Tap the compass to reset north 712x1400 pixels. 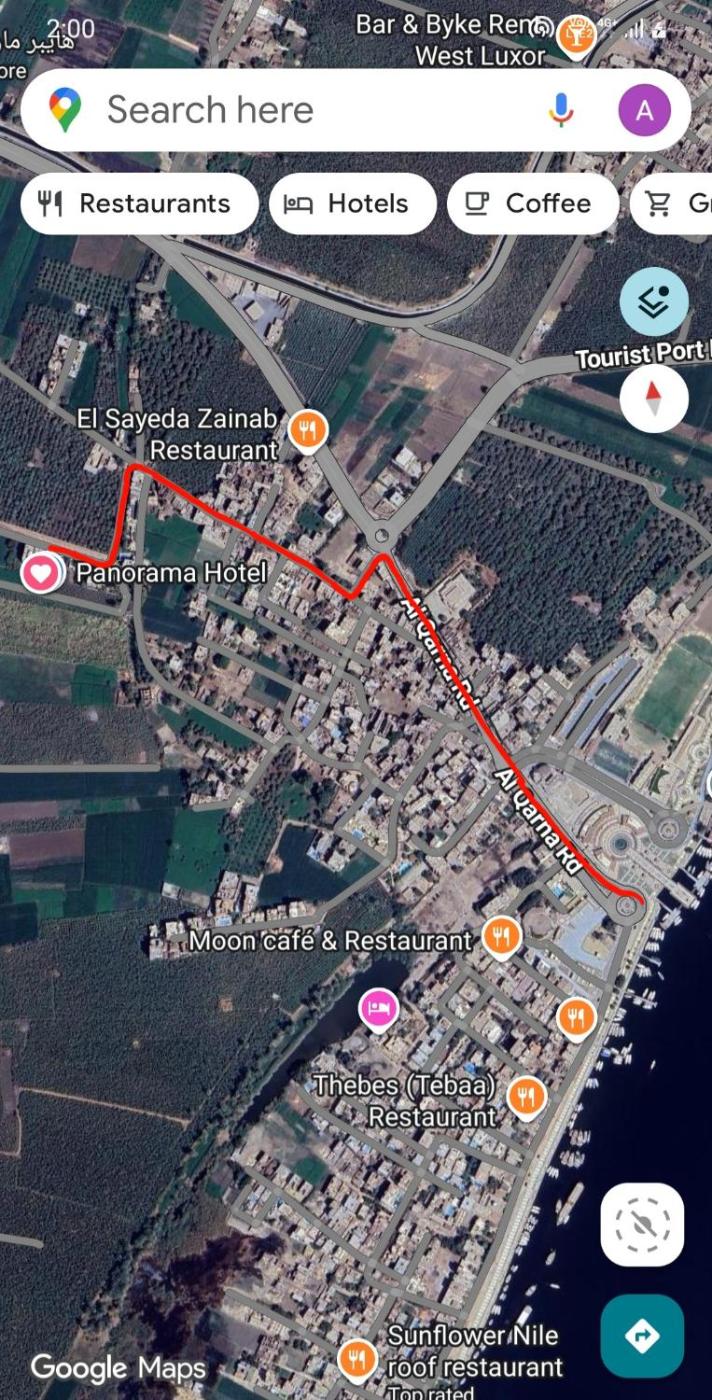[x=654, y=398]
